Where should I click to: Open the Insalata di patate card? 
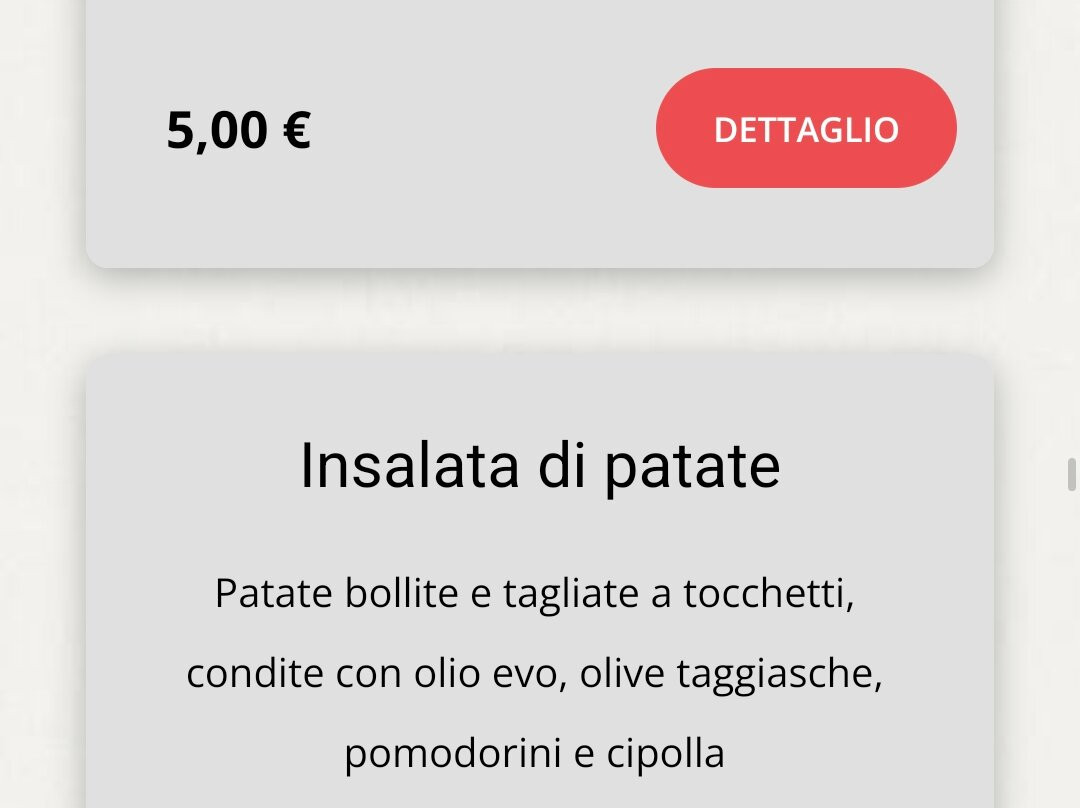540,466
